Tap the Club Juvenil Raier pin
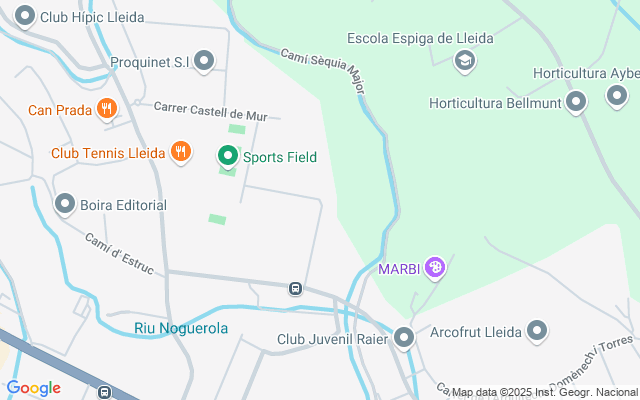This screenshot has height=400, width=640. coord(404,338)
